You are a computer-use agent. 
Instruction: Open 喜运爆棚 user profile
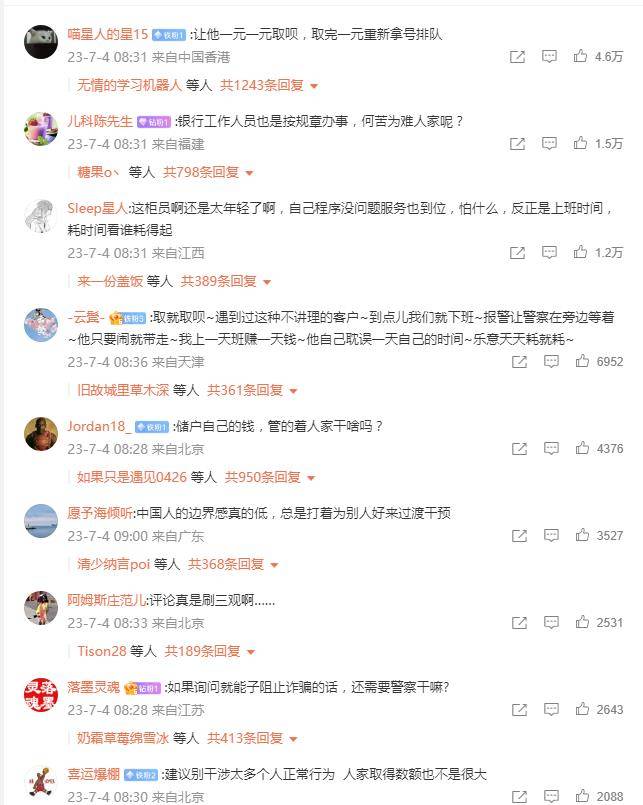pyautogui.click(x=93, y=774)
